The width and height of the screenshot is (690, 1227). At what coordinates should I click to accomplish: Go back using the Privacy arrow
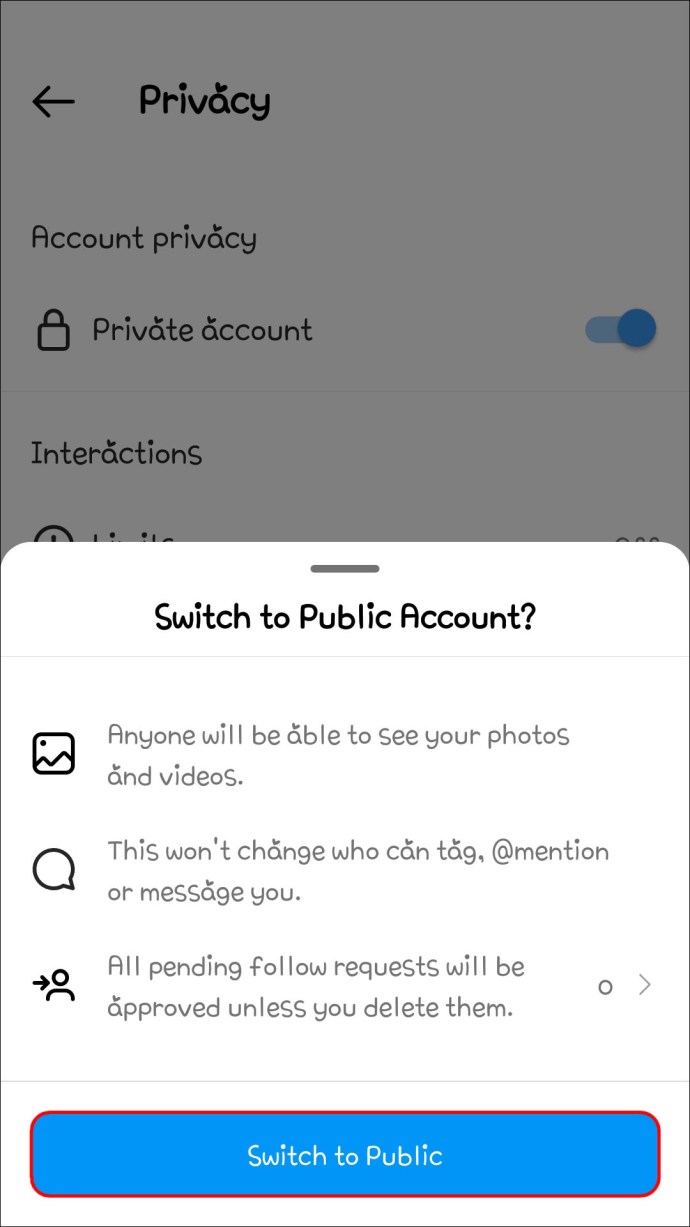53,101
